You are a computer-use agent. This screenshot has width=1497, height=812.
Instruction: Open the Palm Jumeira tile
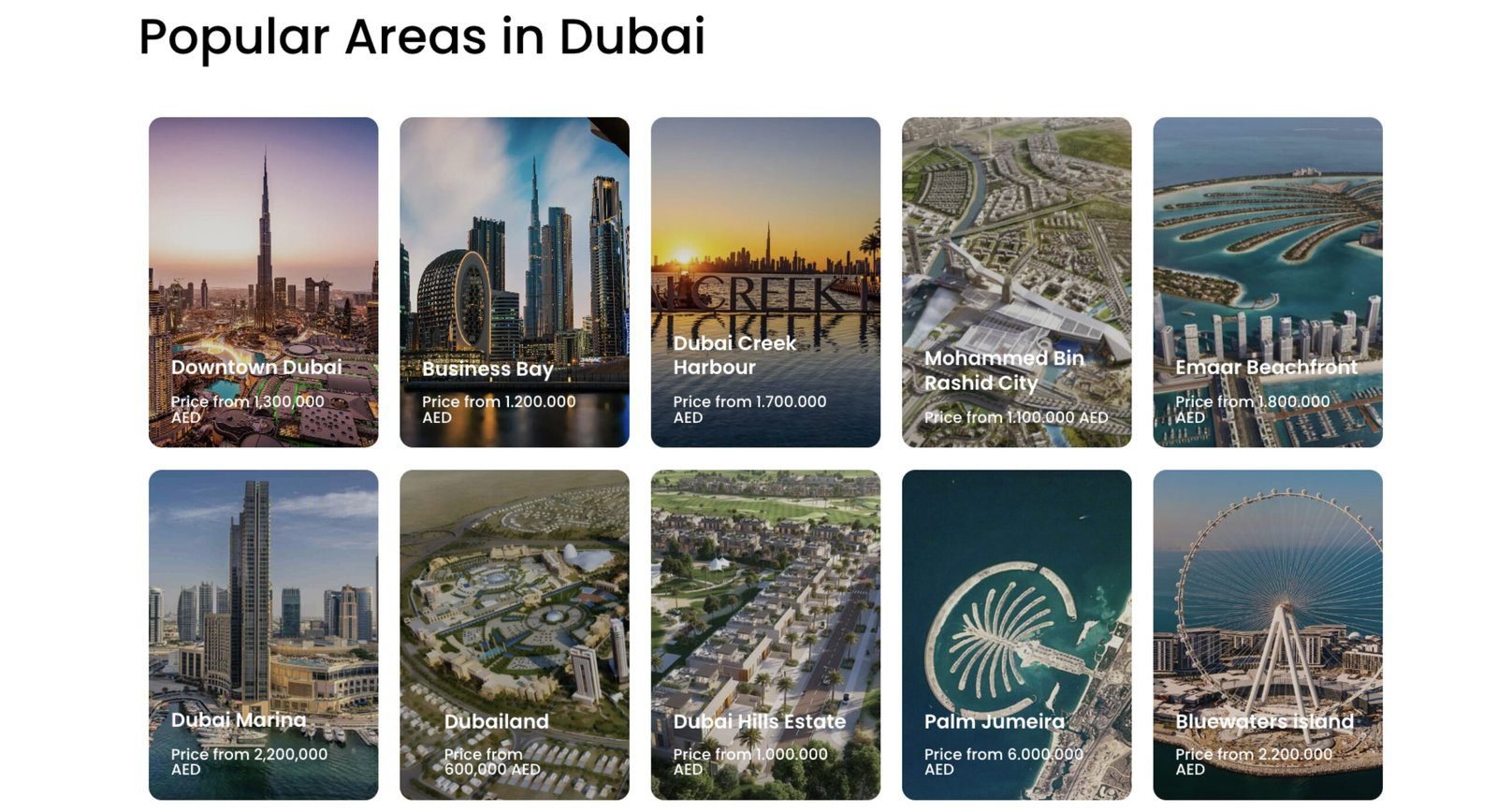click(1016, 634)
